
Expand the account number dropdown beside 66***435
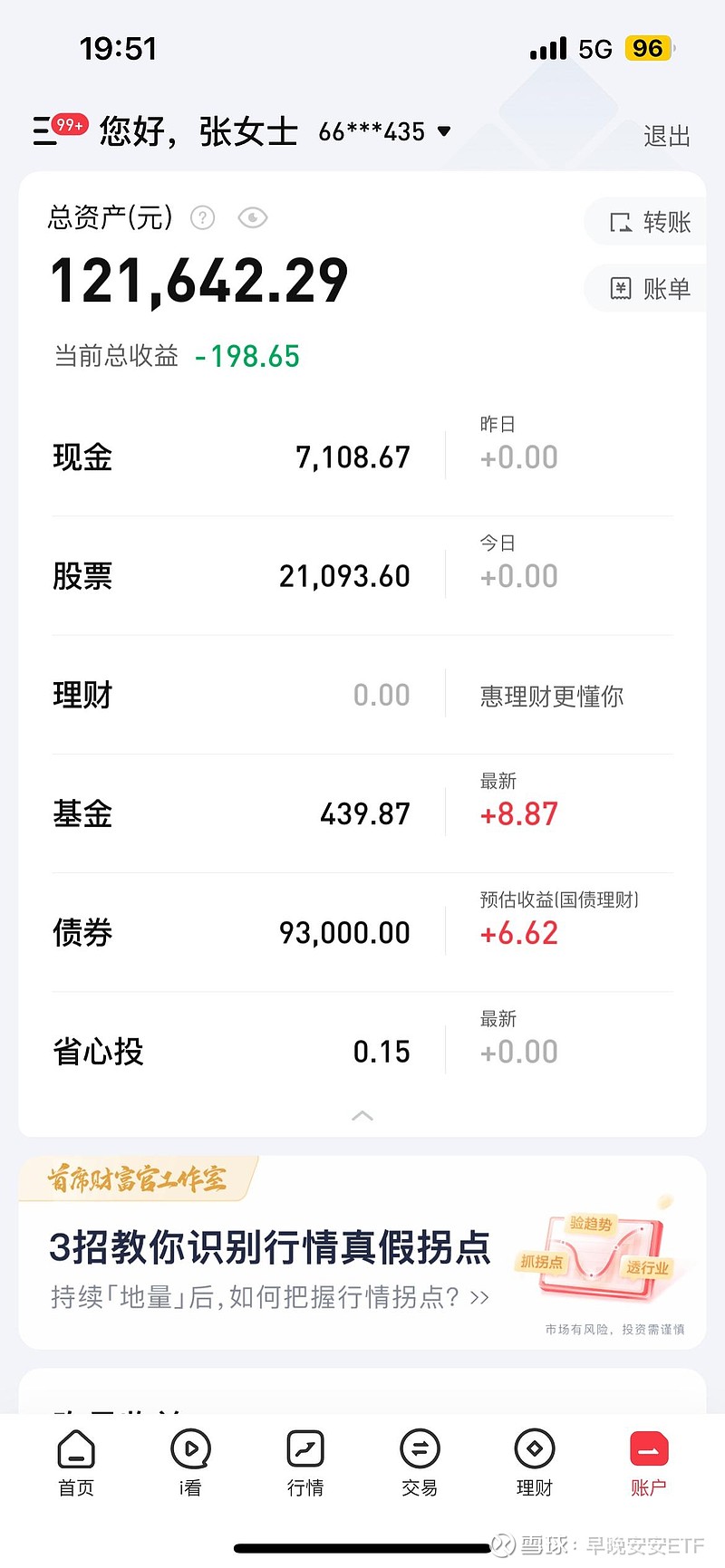[x=443, y=130]
